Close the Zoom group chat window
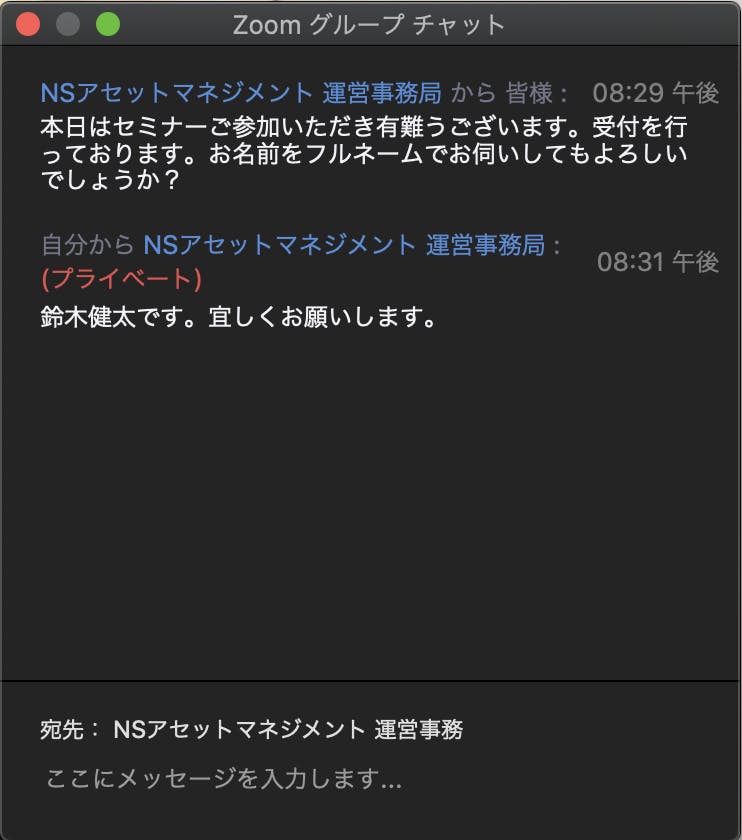This screenshot has width=742, height=840. coord(28,24)
